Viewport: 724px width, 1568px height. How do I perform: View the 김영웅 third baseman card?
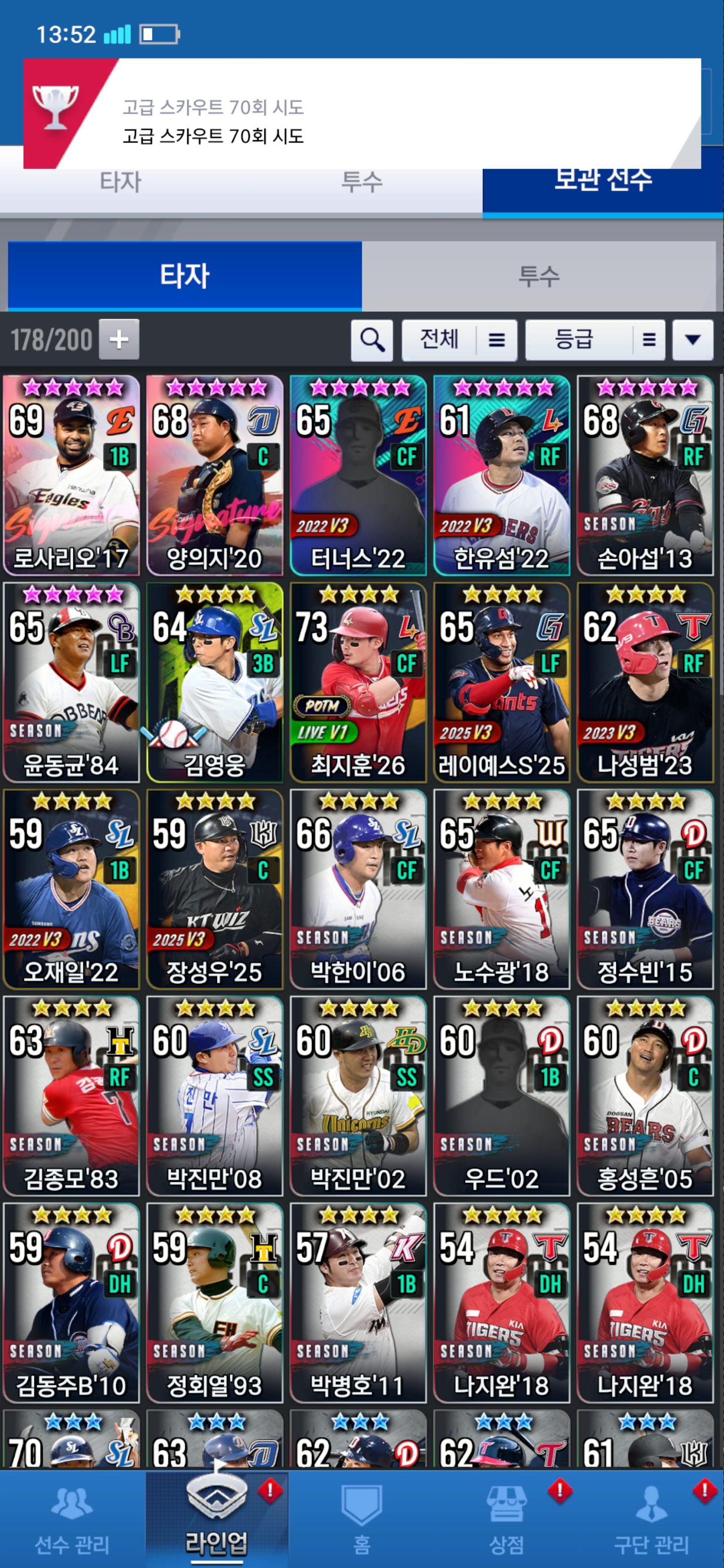tap(214, 682)
